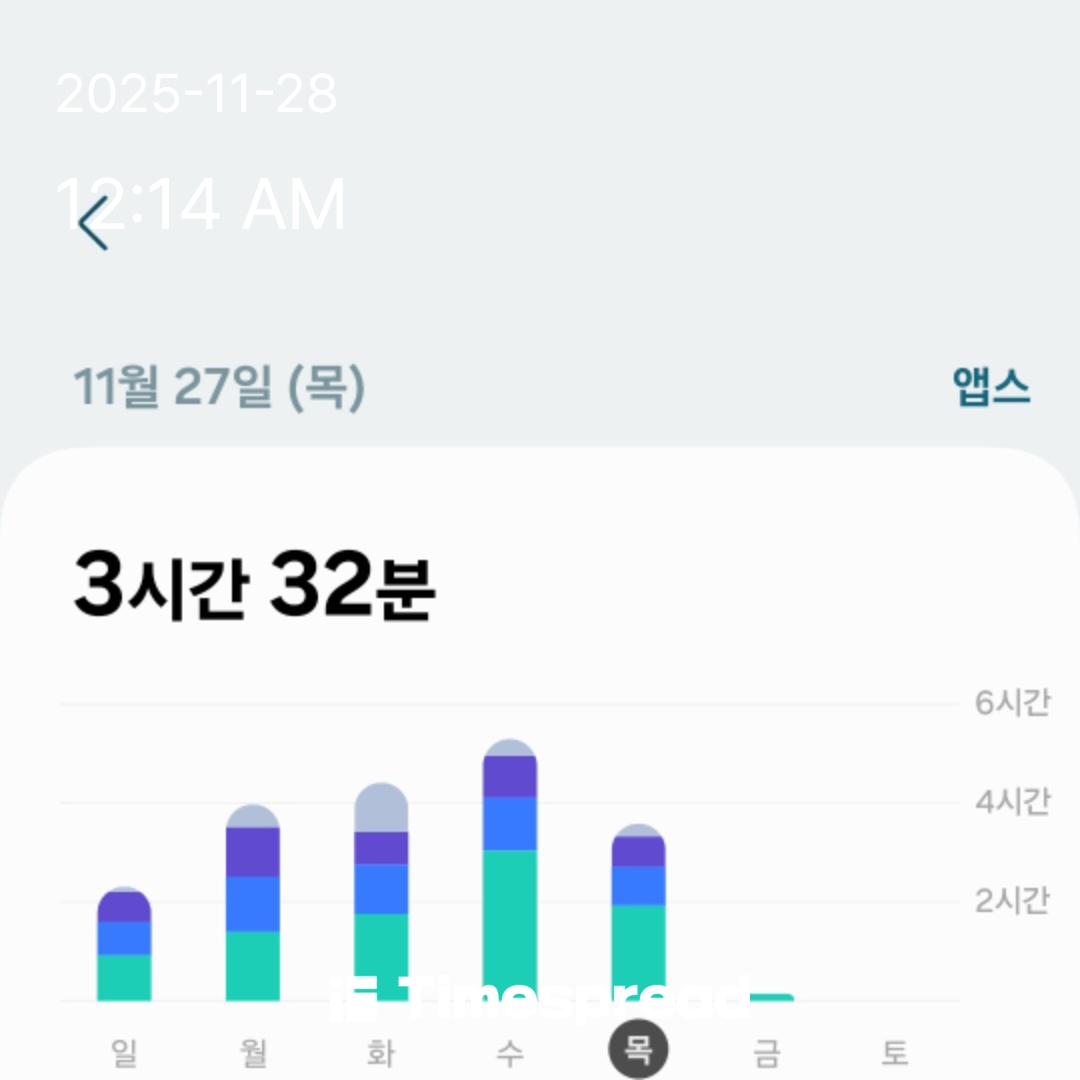Select 금 (Friday) on the chart
The width and height of the screenshot is (1080, 1080).
click(x=767, y=1051)
